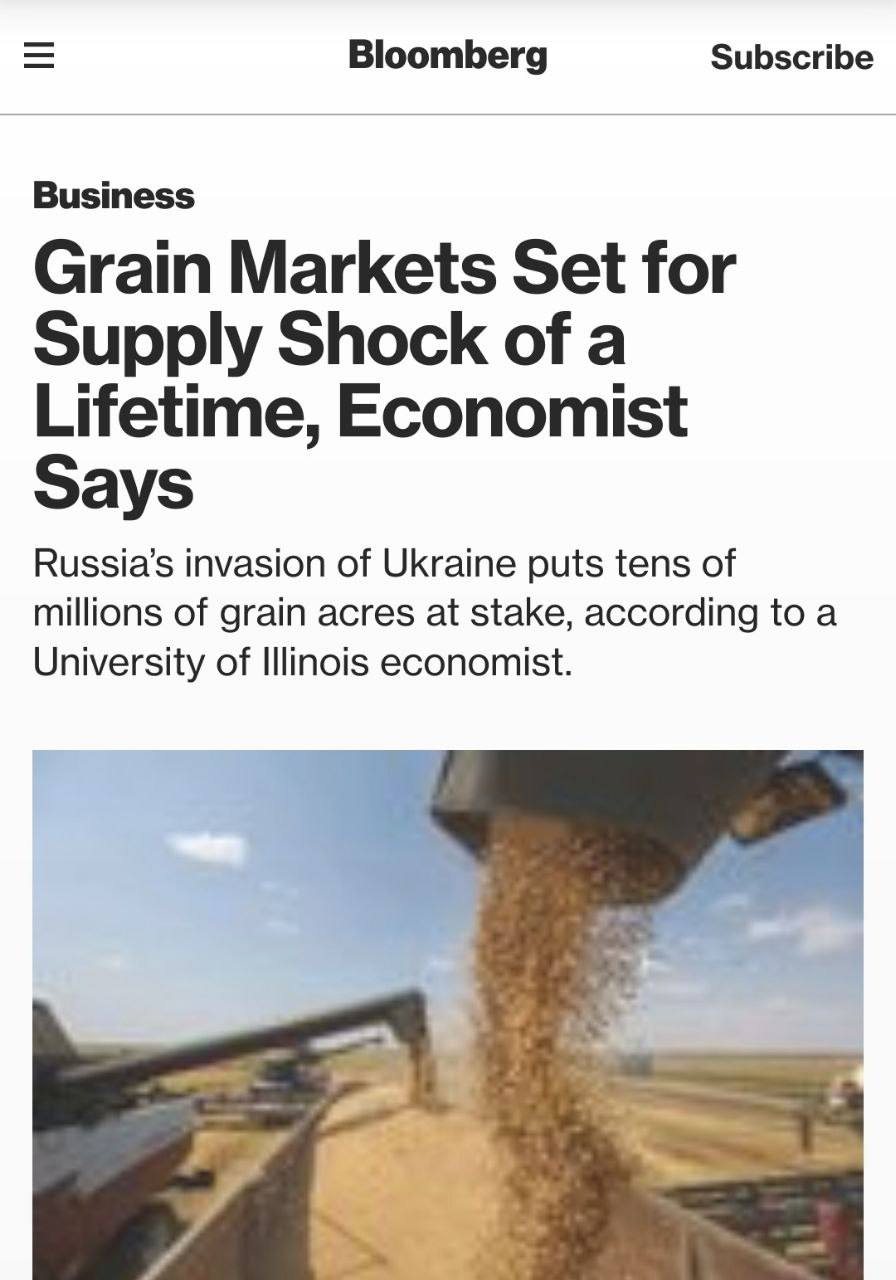Tap the Subscribe button
The image size is (896, 1280).
click(791, 57)
